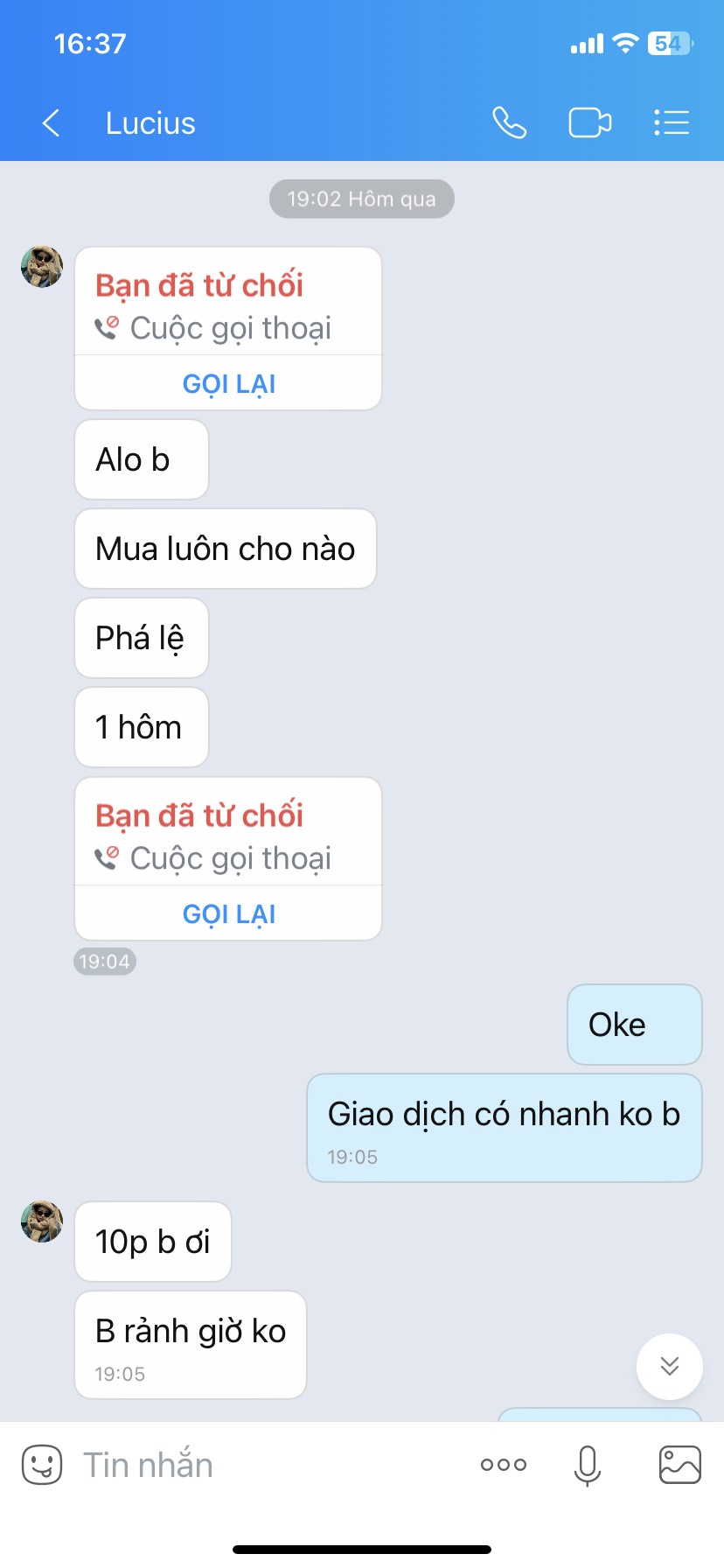Open Lucius's avatar beside the declined call
724x1568 pixels.
(x=42, y=267)
